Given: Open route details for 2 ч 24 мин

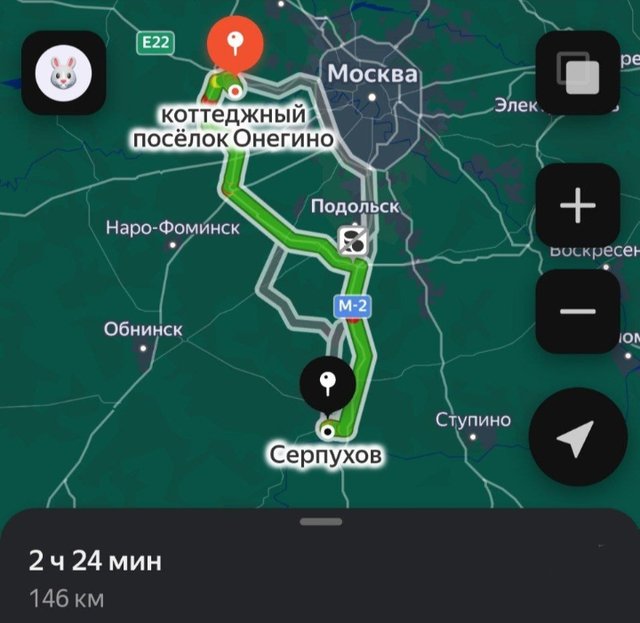Looking at the screenshot, I should coord(95,561).
